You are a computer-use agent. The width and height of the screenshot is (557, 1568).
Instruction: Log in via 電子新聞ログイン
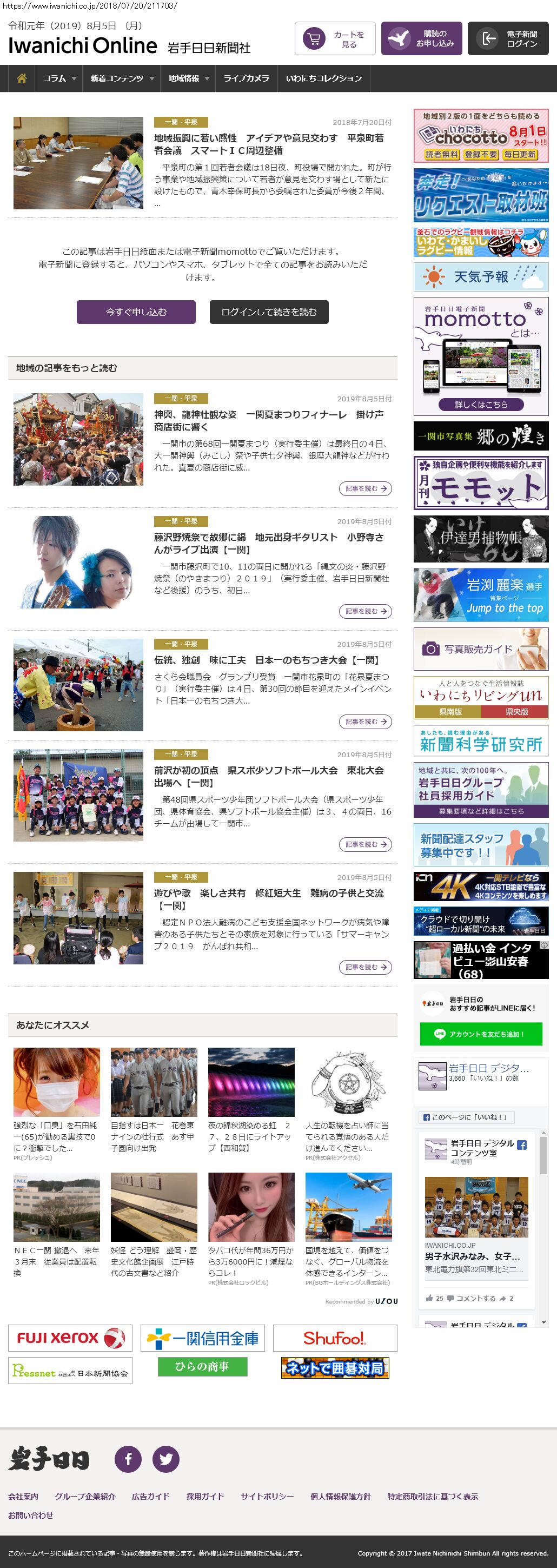[x=508, y=39]
